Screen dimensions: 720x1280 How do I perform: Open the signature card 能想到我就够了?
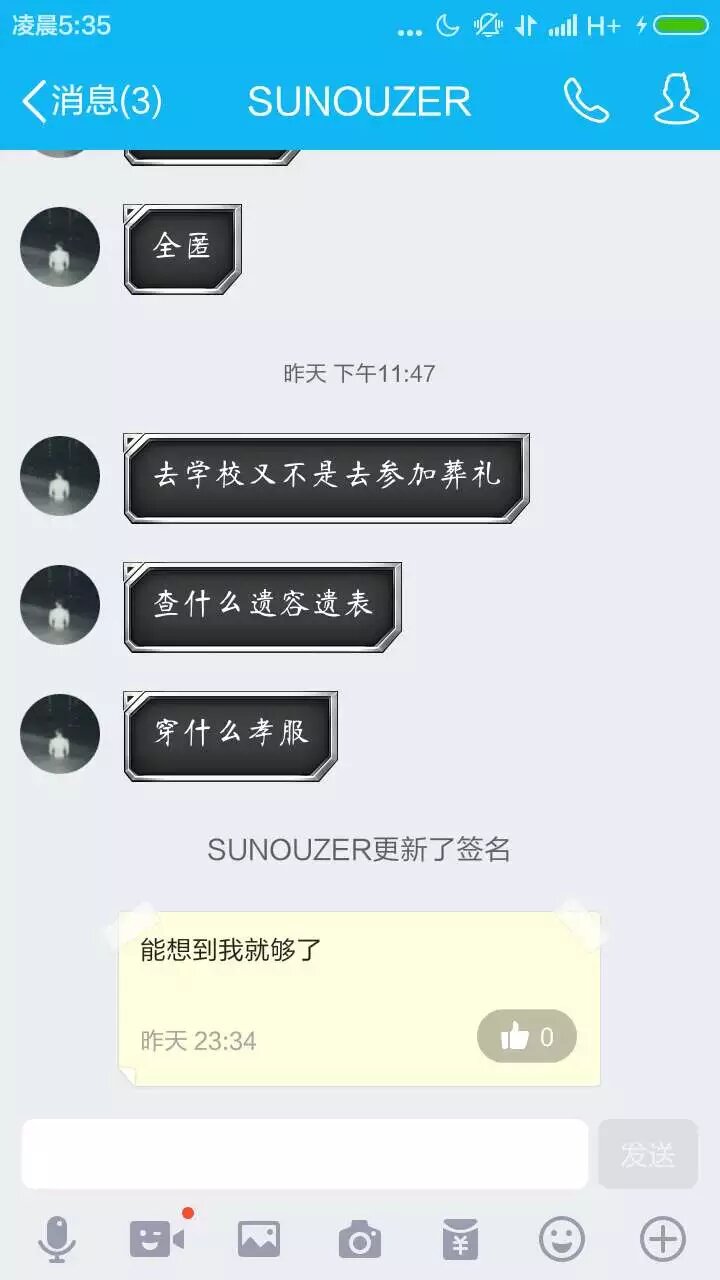[330, 980]
